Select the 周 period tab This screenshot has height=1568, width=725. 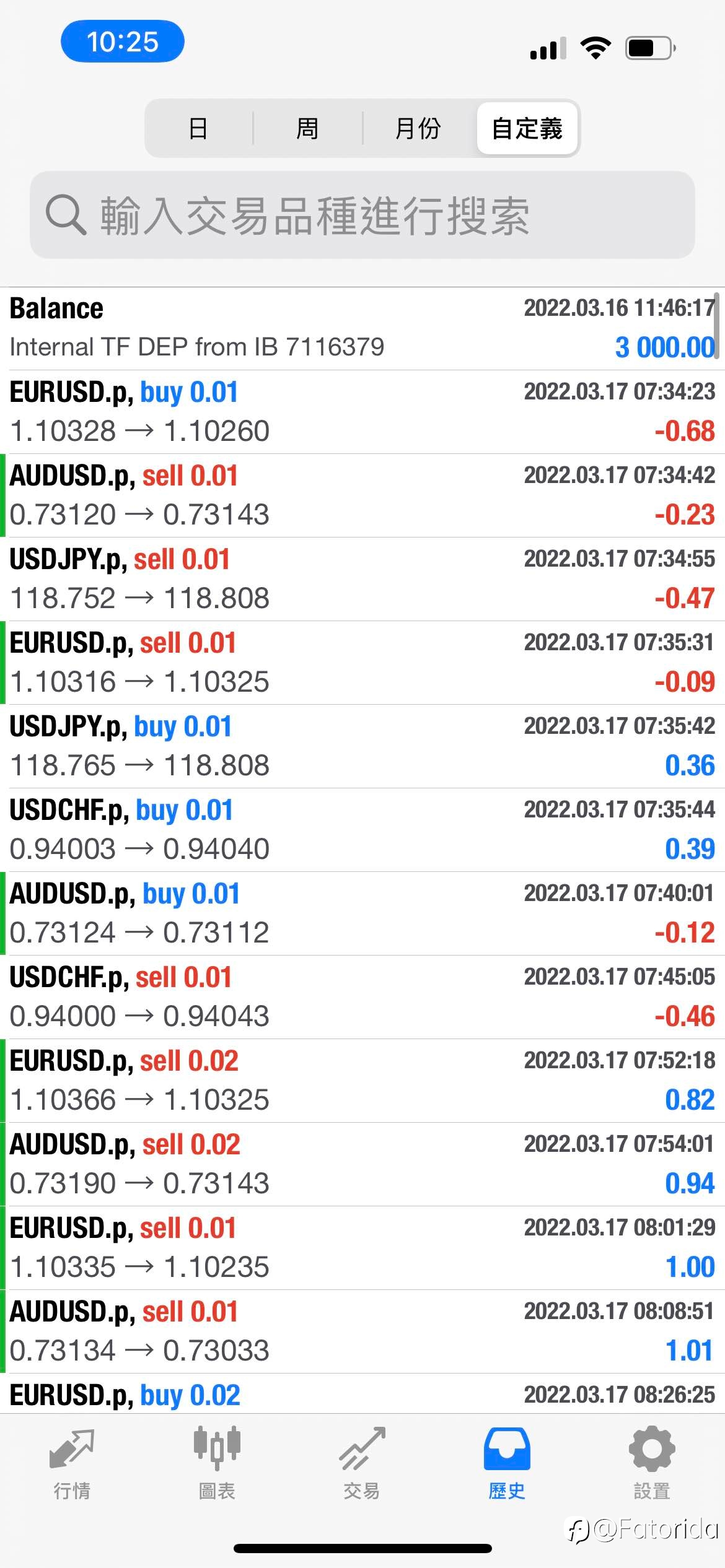[x=307, y=128]
